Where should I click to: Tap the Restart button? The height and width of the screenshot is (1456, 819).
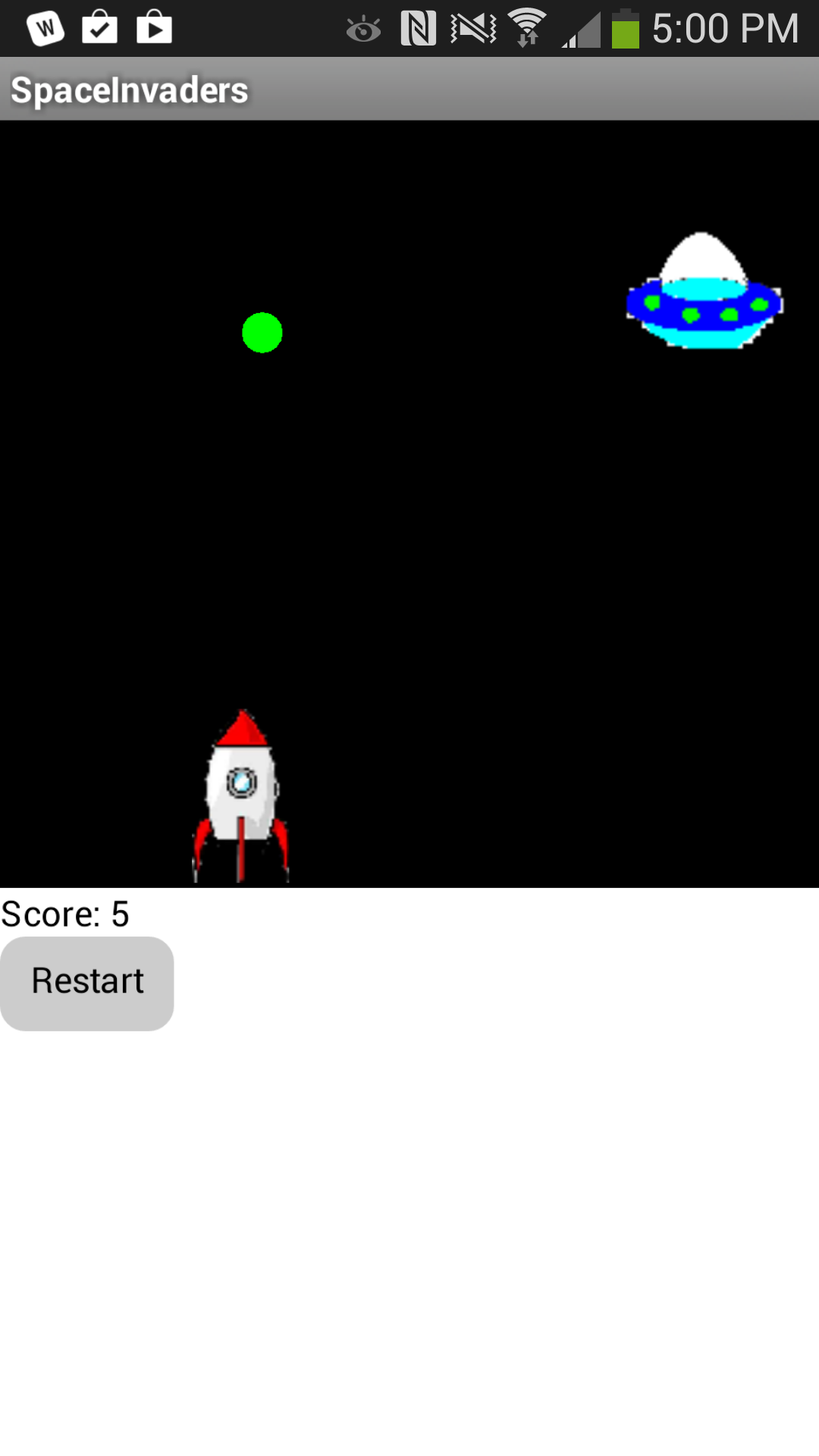click(x=87, y=983)
